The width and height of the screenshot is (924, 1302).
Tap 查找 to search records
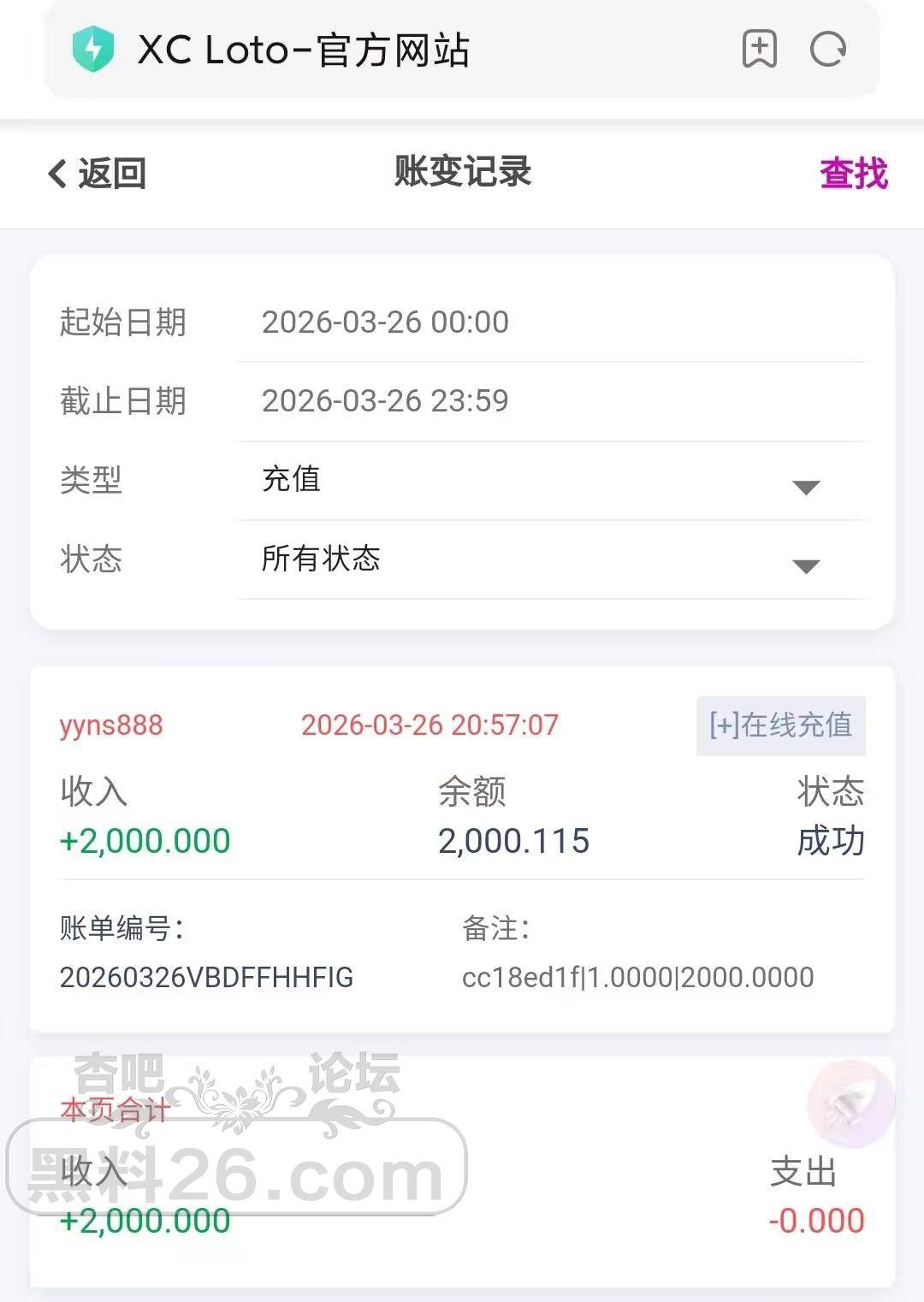853,174
